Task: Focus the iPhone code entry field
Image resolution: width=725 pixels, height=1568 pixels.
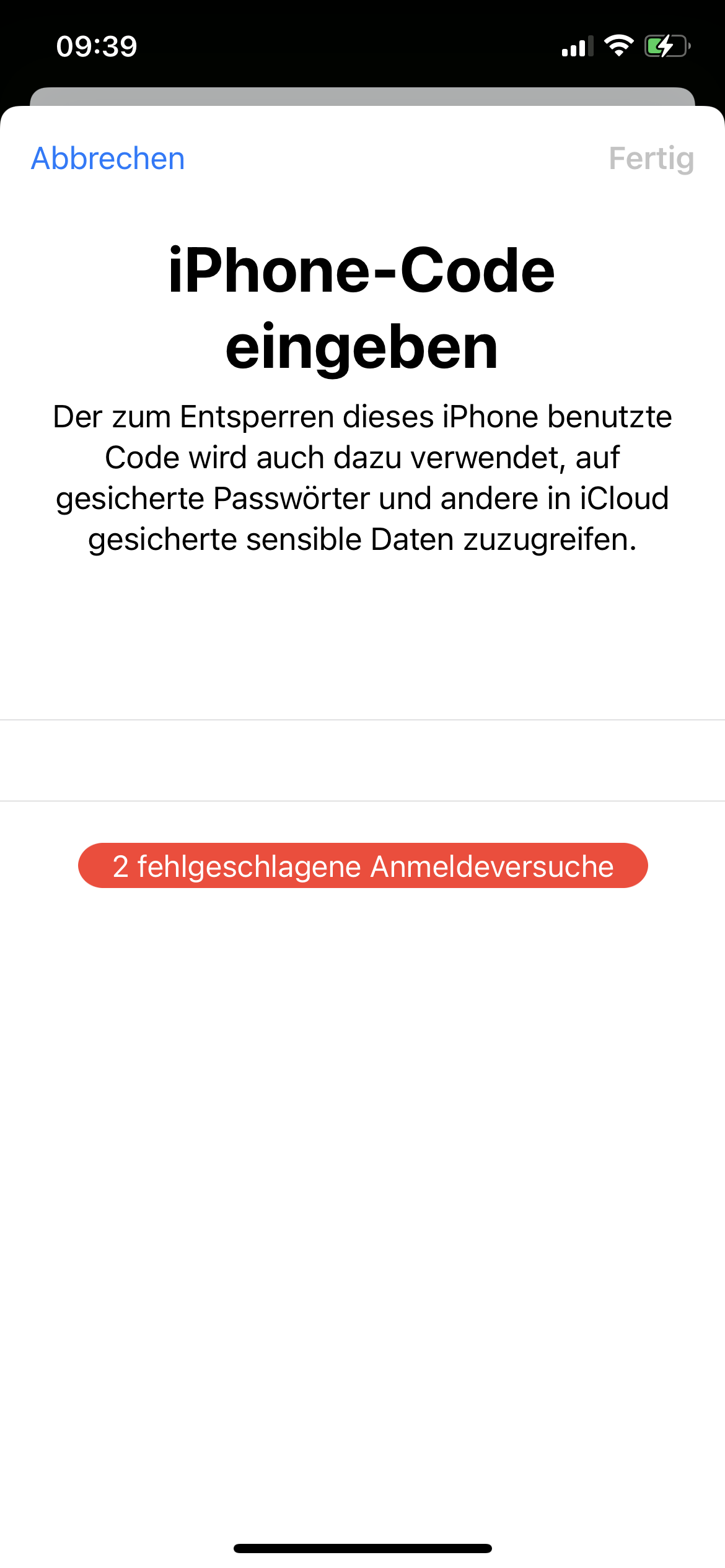Action: tap(362, 760)
